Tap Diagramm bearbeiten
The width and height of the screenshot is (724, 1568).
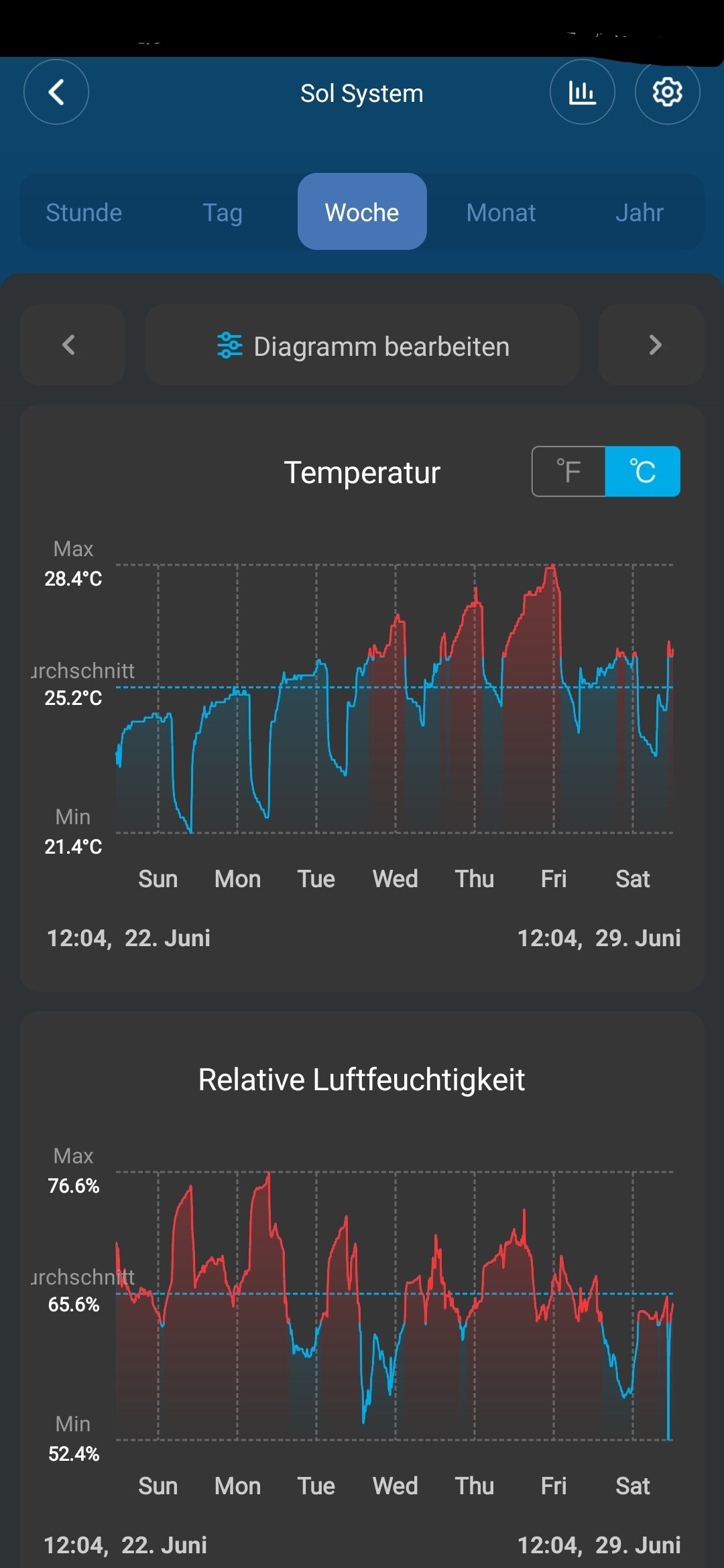[362, 345]
